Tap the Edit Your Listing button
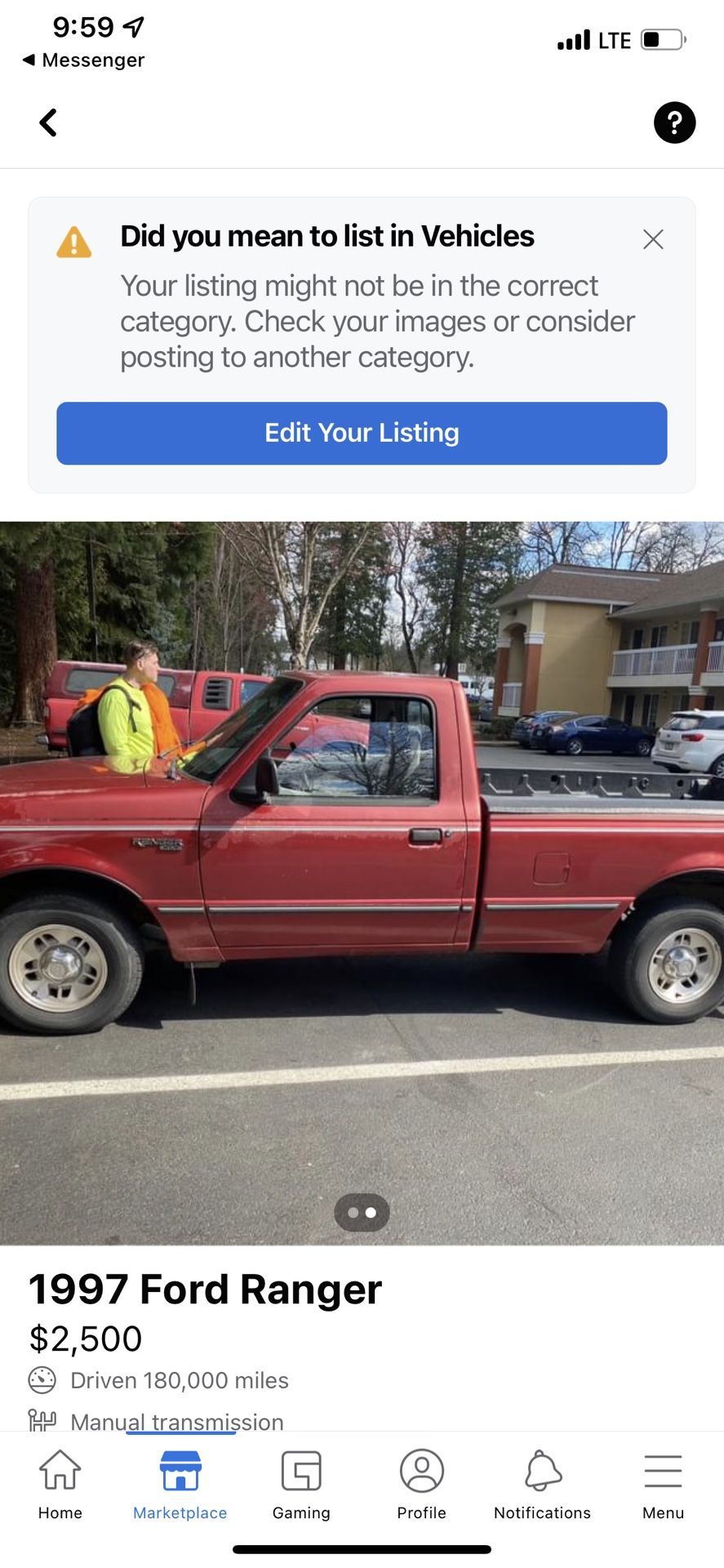The width and height of the screenshot is (724, 1568). 362,433
